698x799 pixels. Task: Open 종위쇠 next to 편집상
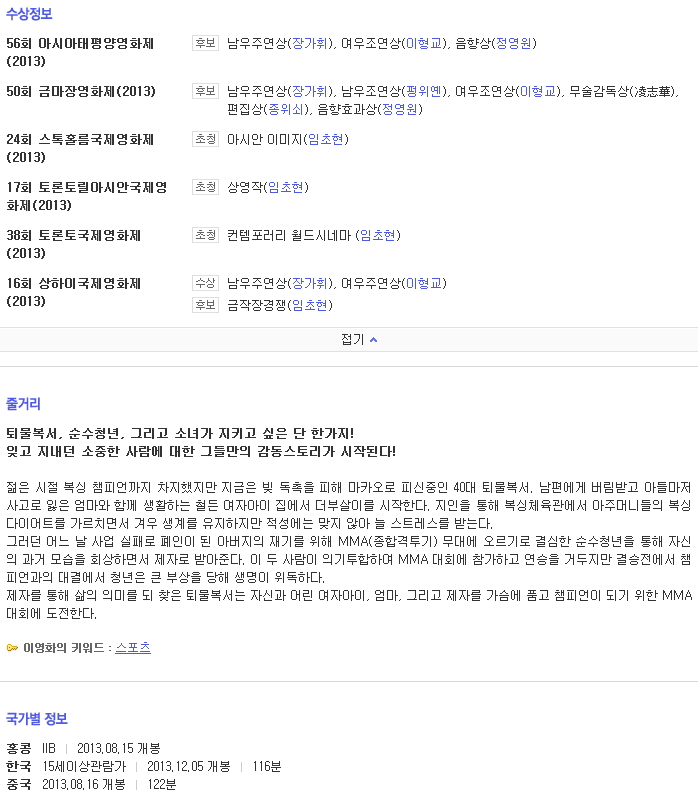click(x=286, y=109)
